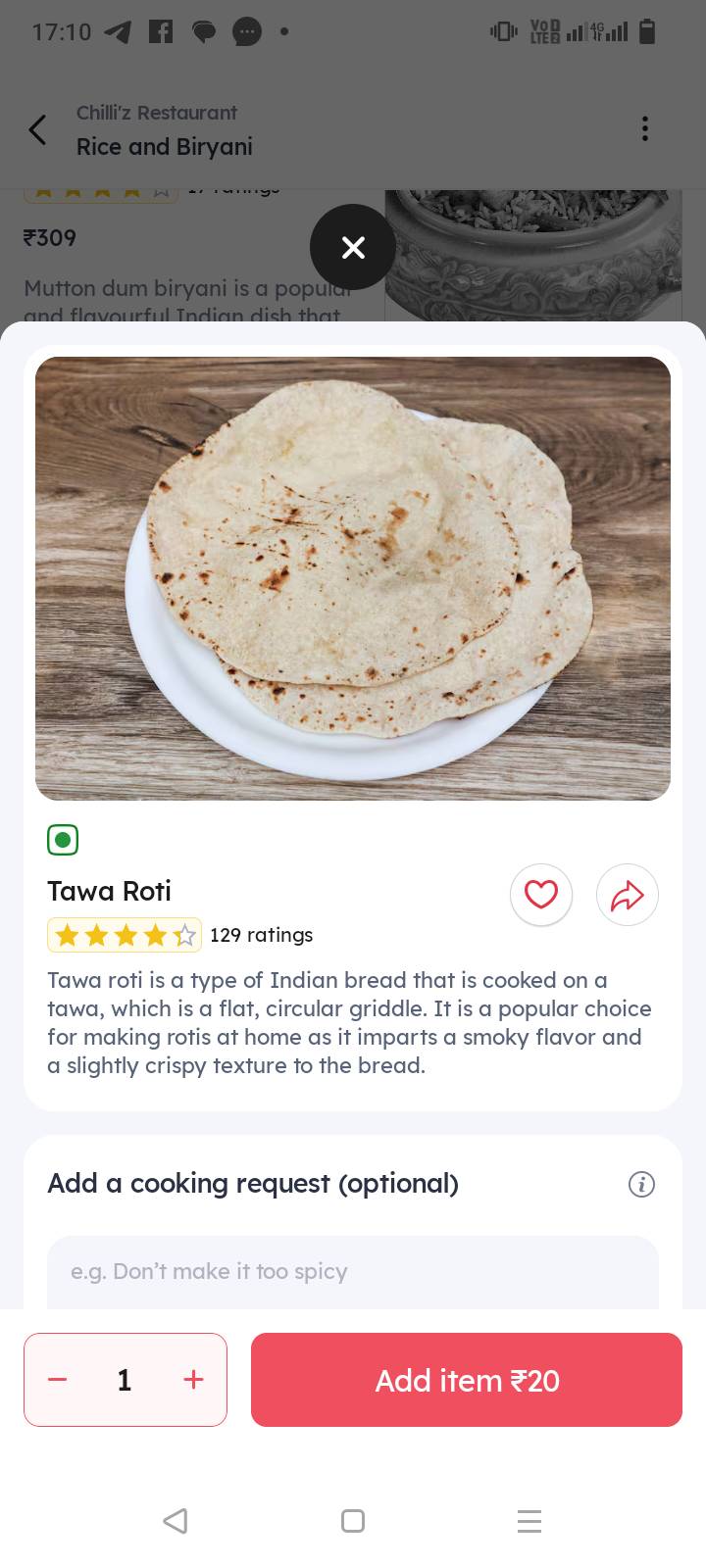Screen dimensions: 706x1568
Task: Go to the system home screen
Action: (x=353, y=1521)
